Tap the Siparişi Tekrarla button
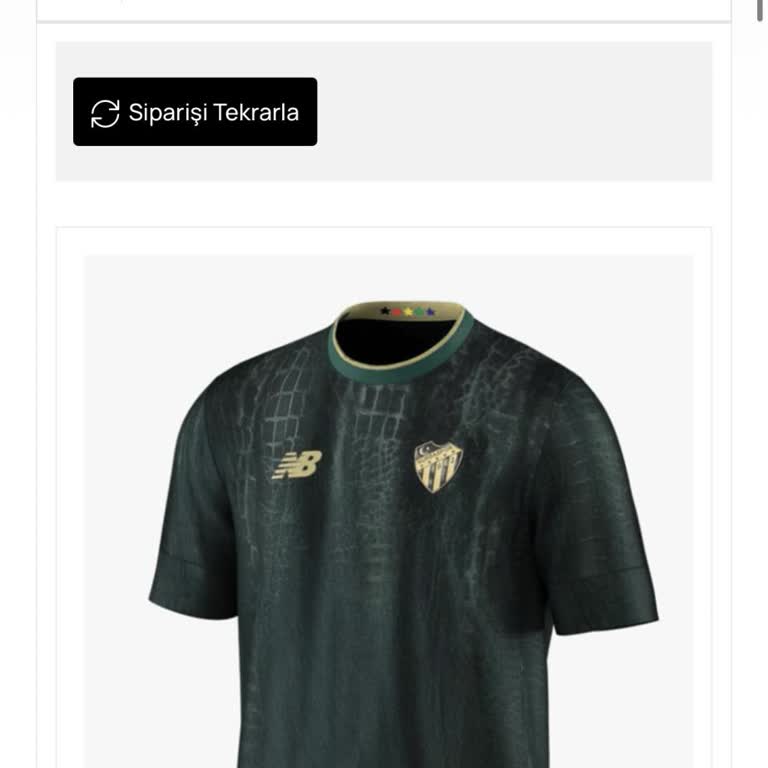 (x=195, y=112)
